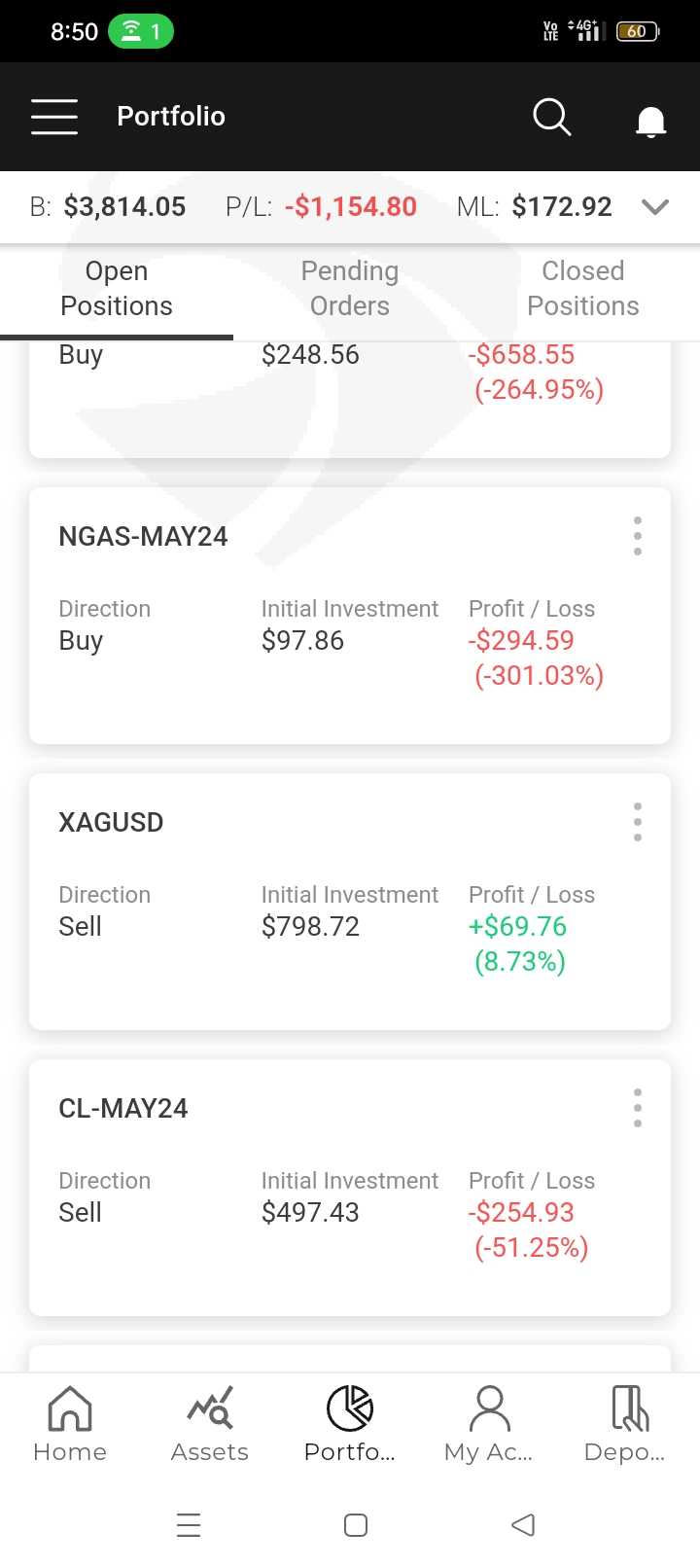Open the hamburger drawer menu
This screenshot has width=700, height=1568.
click(x=54, y=117)
